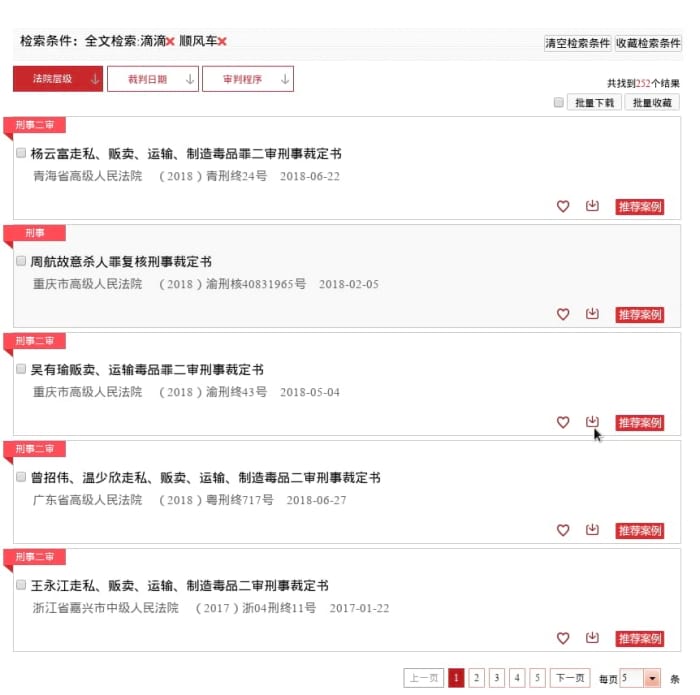Sort results by 审判程序
Screen dimensions: 700x695
pos(247,79)
